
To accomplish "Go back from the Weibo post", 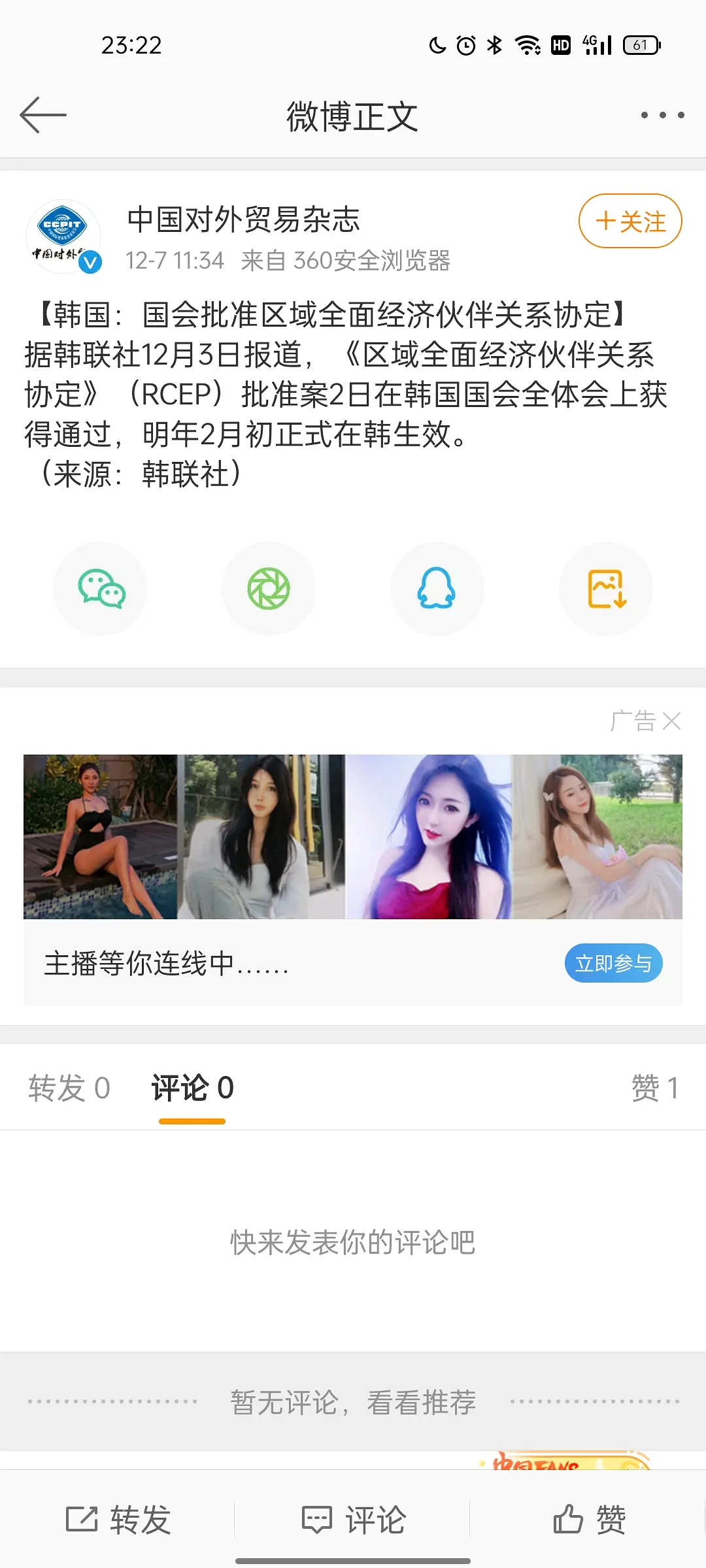I will (43, 115).
